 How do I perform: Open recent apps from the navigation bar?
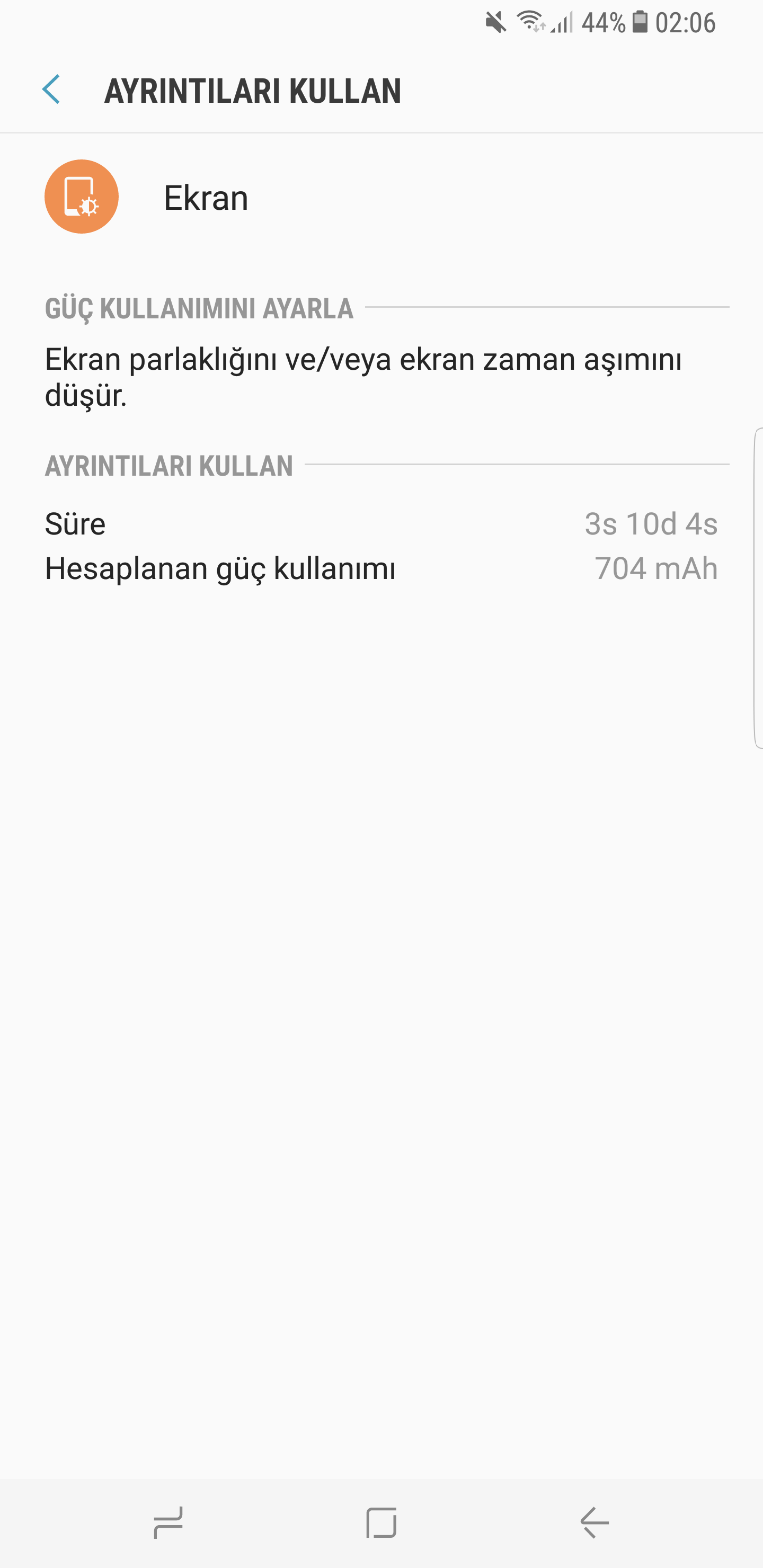pyautogui.click(x=168, y=1523)
